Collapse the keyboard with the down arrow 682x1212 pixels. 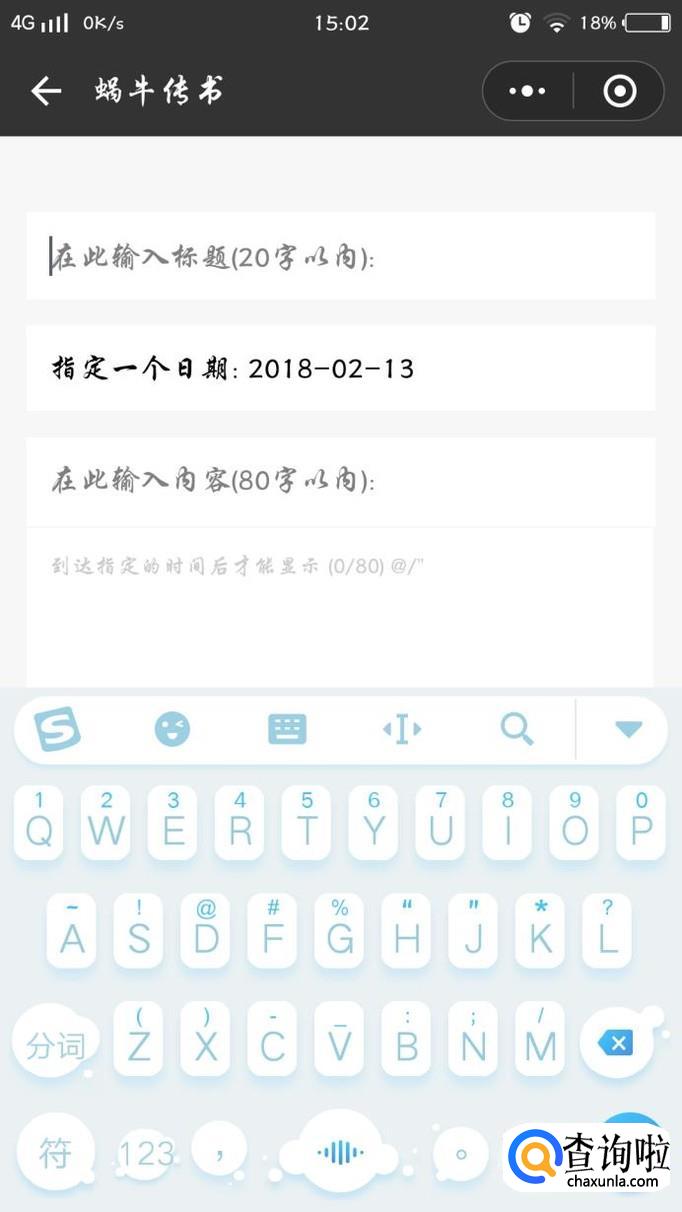tap(628, 729)
